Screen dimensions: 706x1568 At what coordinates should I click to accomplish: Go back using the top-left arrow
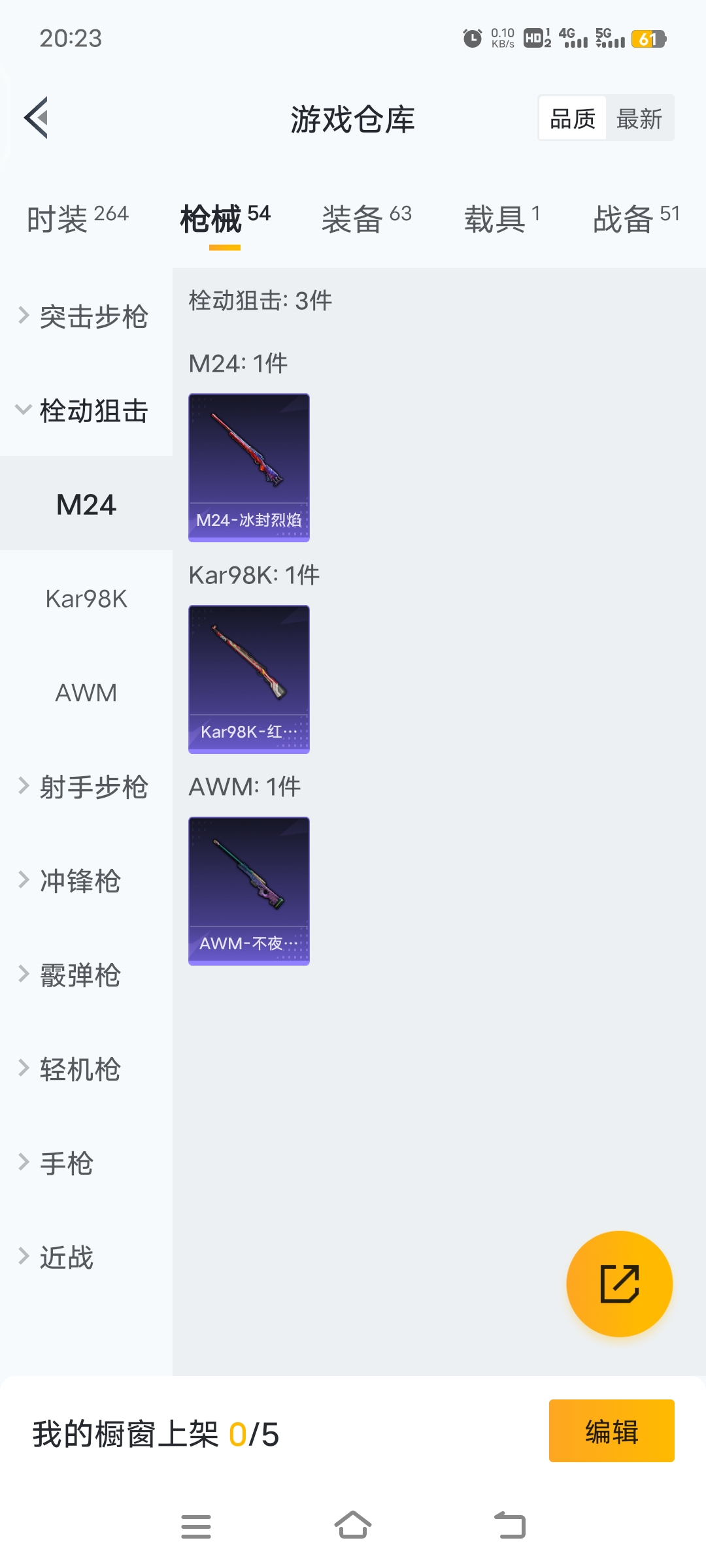point(37,118)
